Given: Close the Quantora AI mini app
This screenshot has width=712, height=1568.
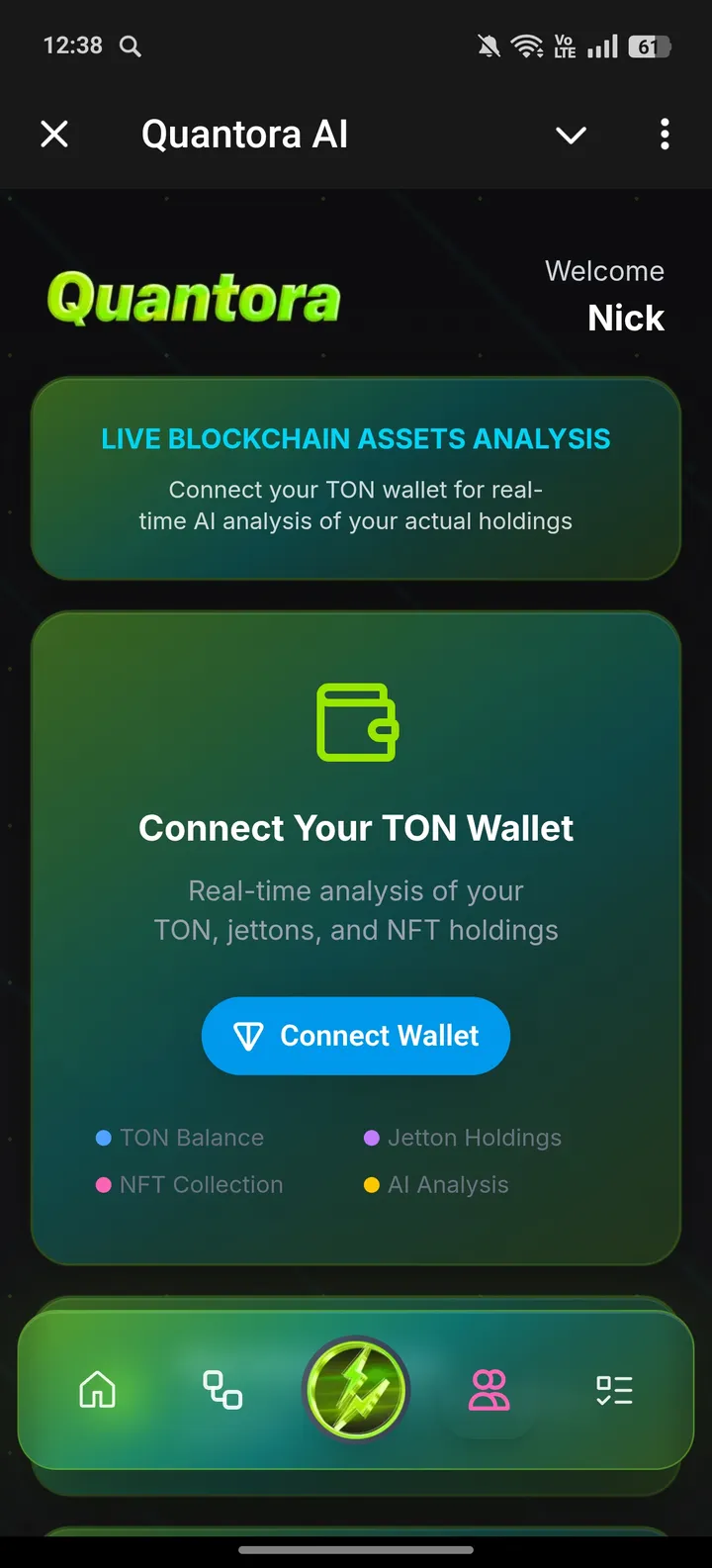Looking at the screenshot, I should click(x=54, y=134).
